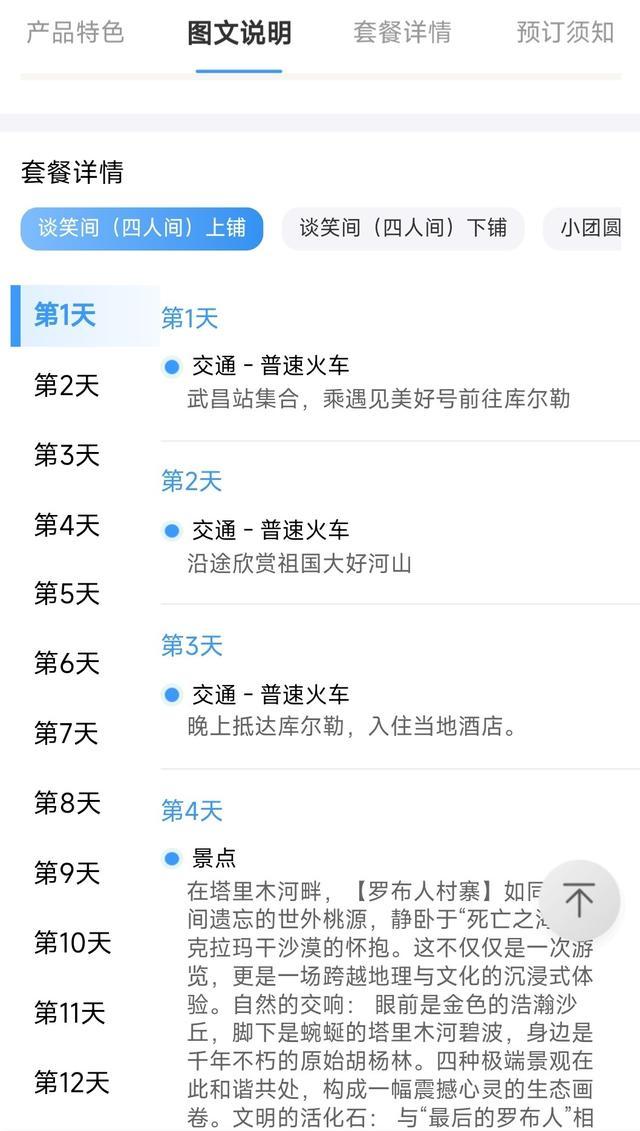View 第11天 schedule

pyautogui.click(x=70, y=1012)
